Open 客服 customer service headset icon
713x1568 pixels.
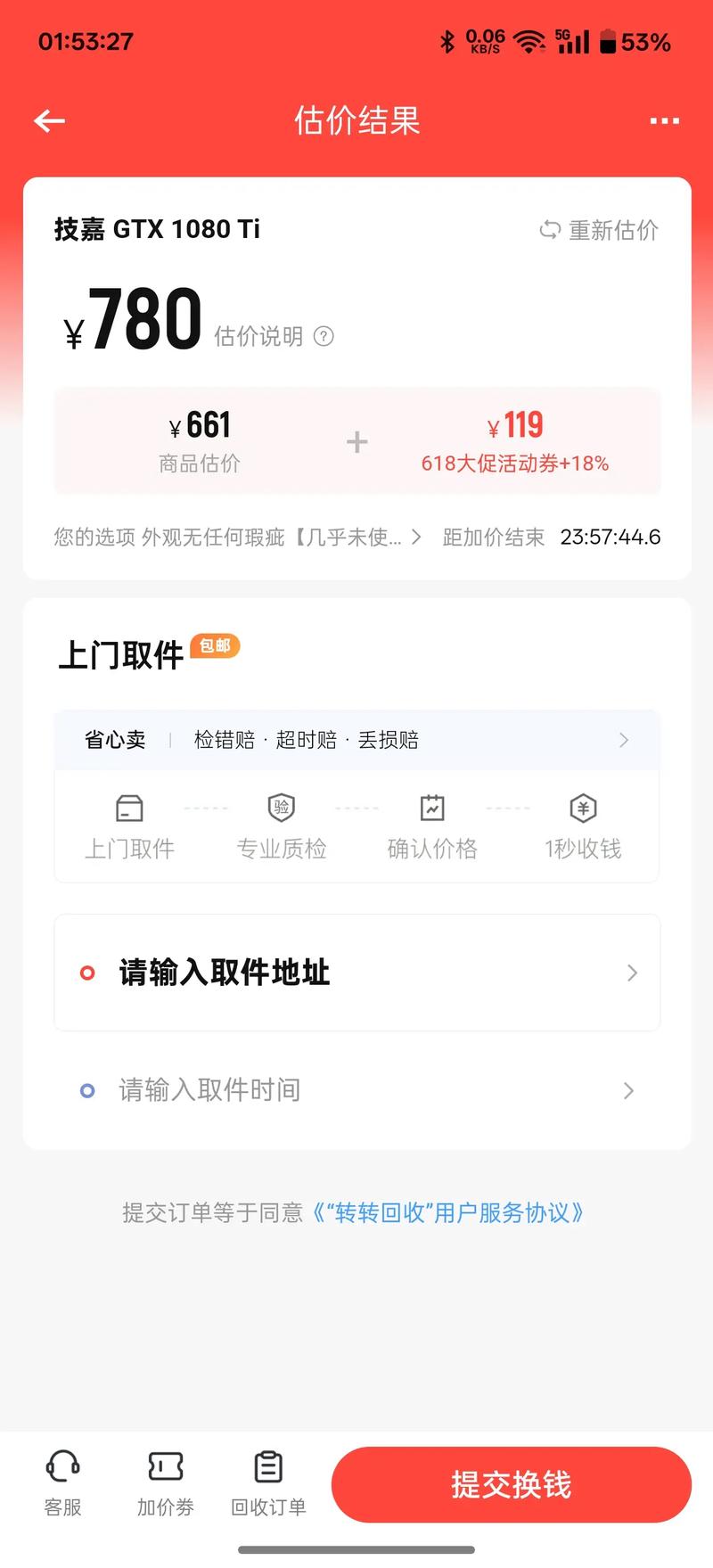coord(61,1466)
